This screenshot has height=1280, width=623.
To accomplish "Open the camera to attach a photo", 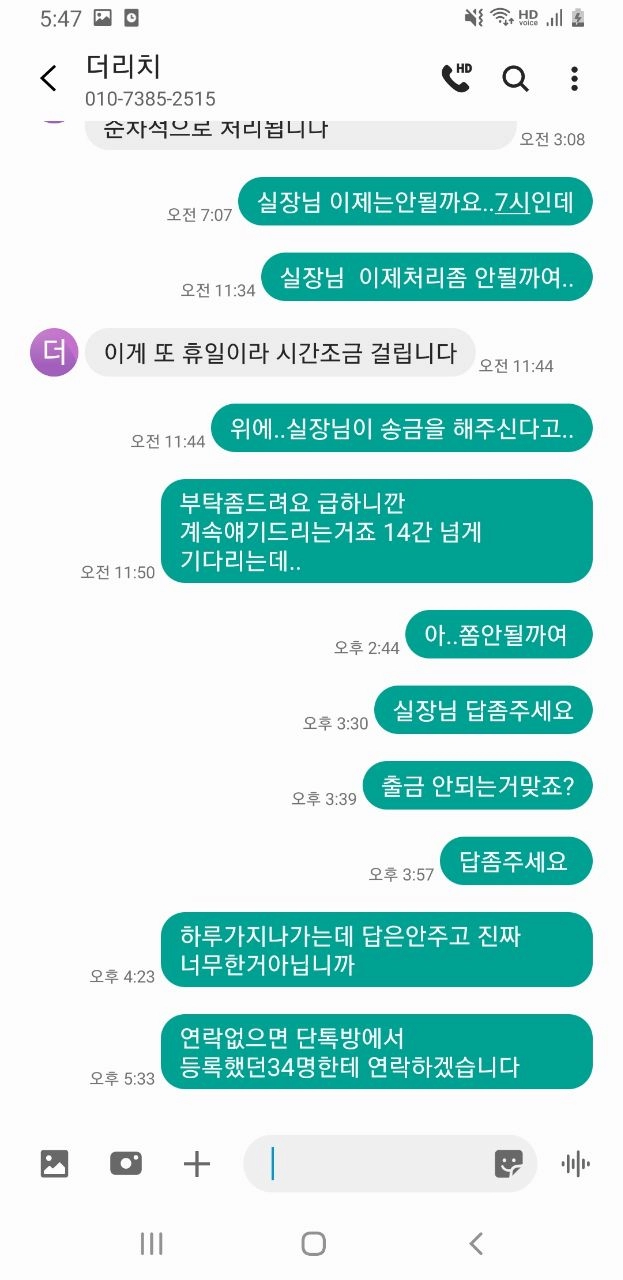I will point(126,1163).
